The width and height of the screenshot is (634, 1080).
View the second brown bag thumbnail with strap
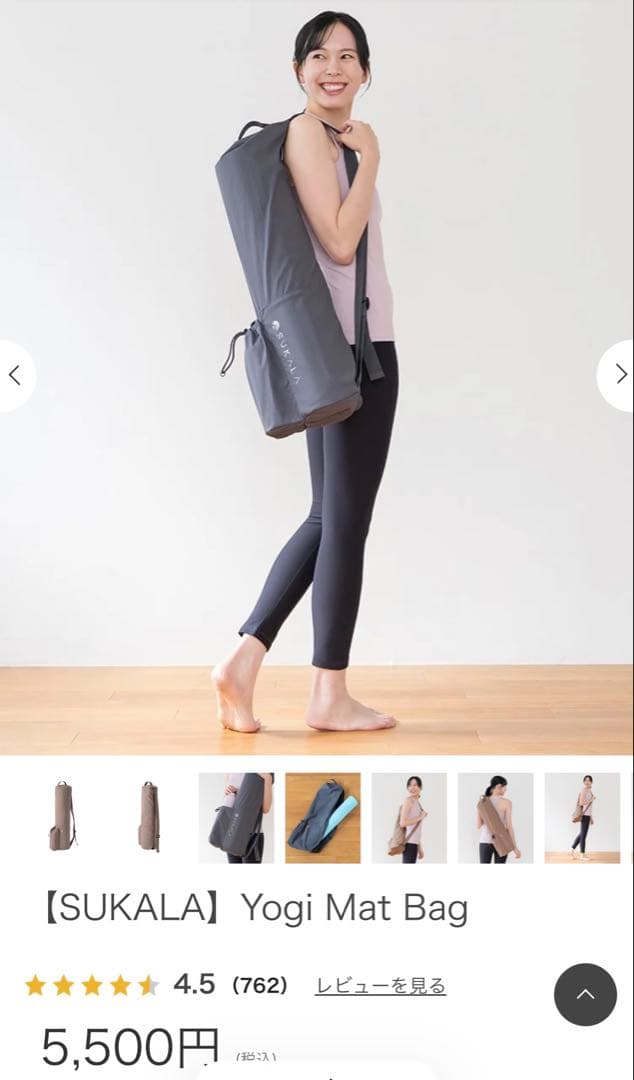point(149,817)
